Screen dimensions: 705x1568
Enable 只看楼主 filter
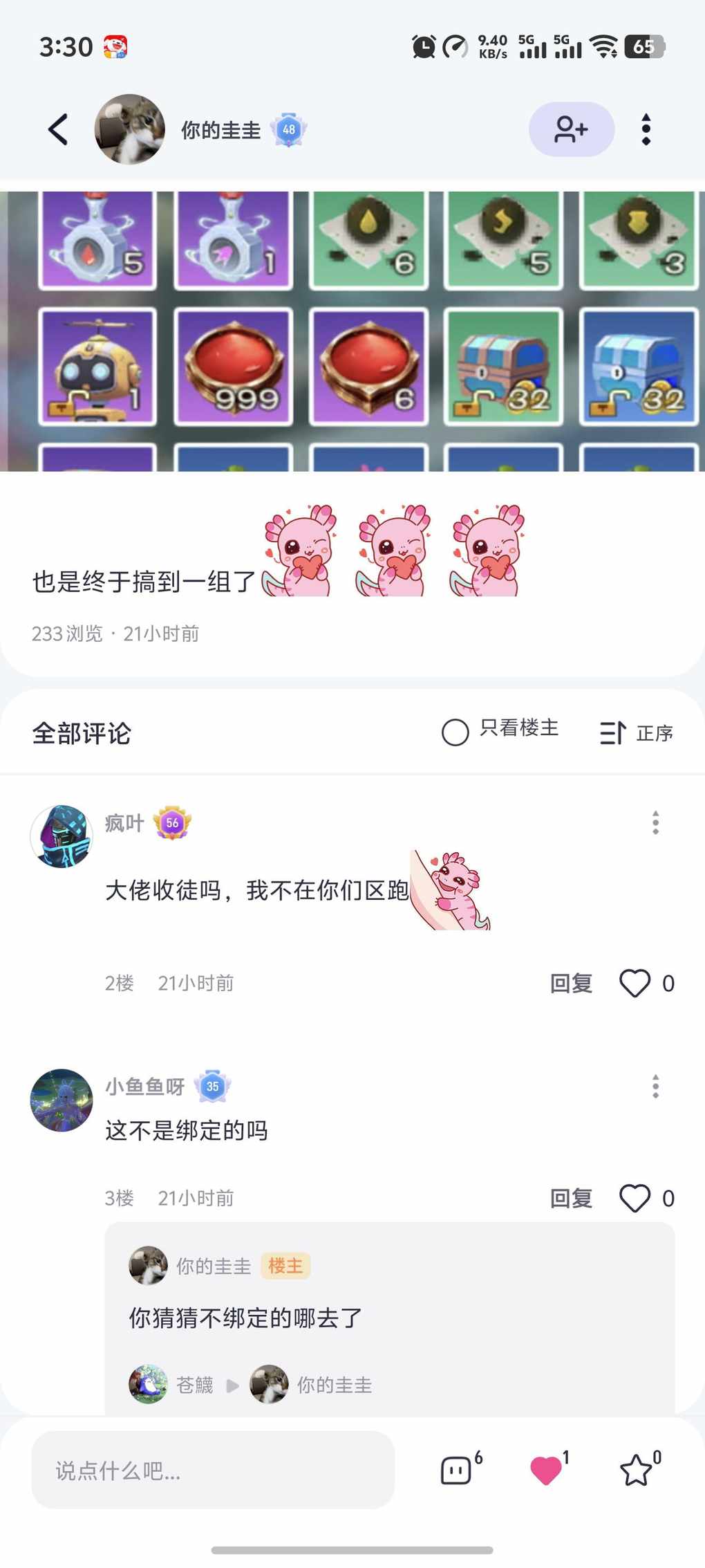[x=455, y=732]
